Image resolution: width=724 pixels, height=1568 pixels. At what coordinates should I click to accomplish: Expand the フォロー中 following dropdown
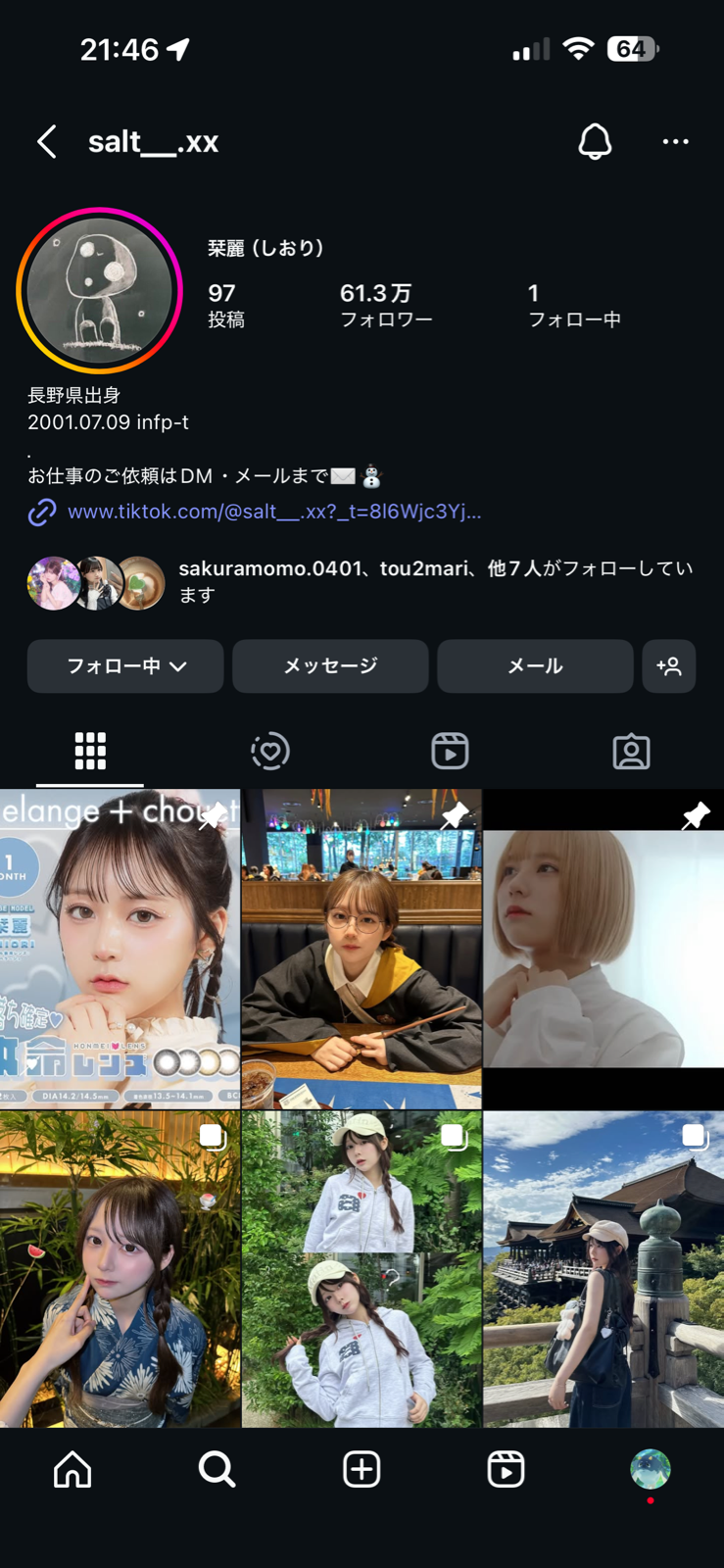tap(125, 666)
